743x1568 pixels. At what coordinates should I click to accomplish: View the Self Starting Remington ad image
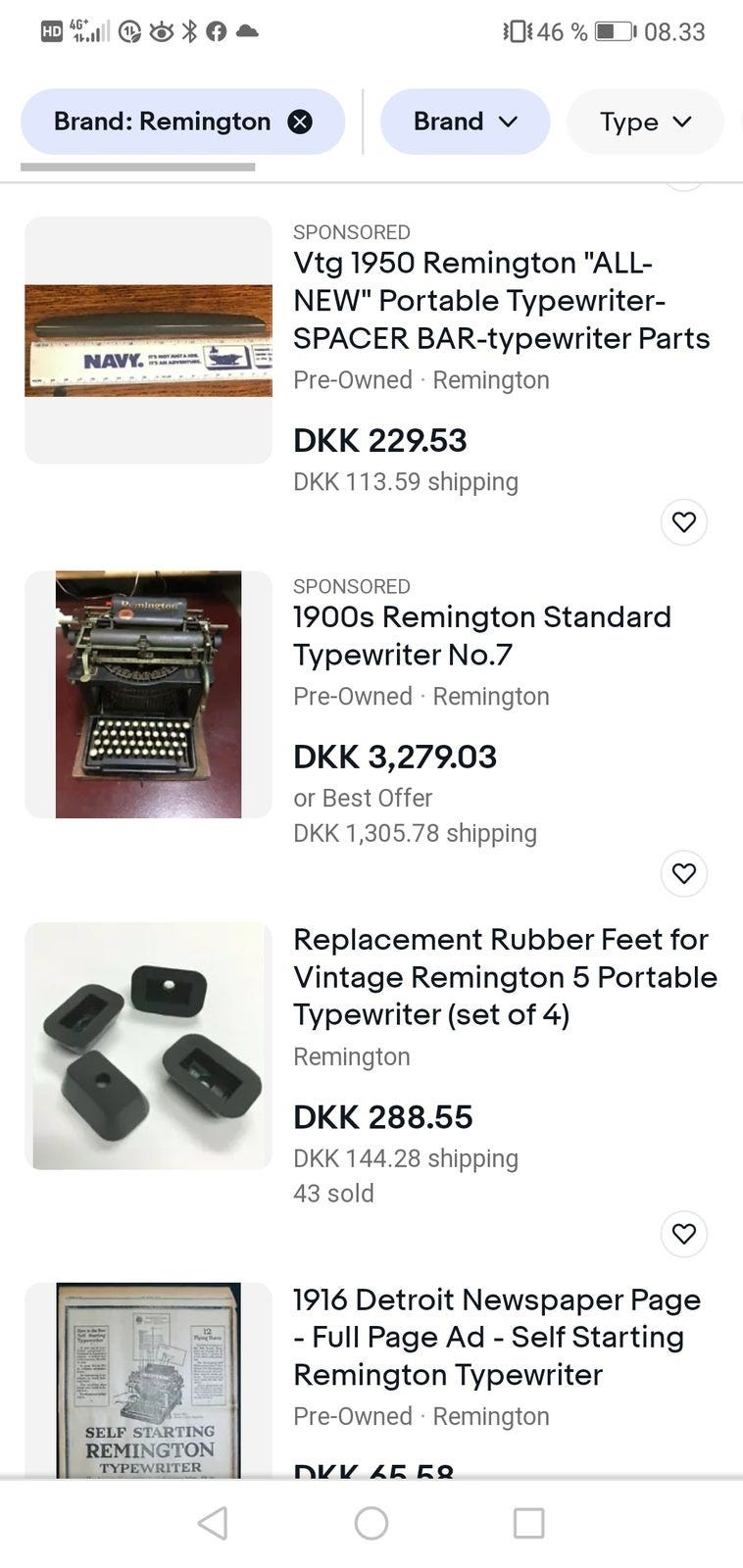148,1380
